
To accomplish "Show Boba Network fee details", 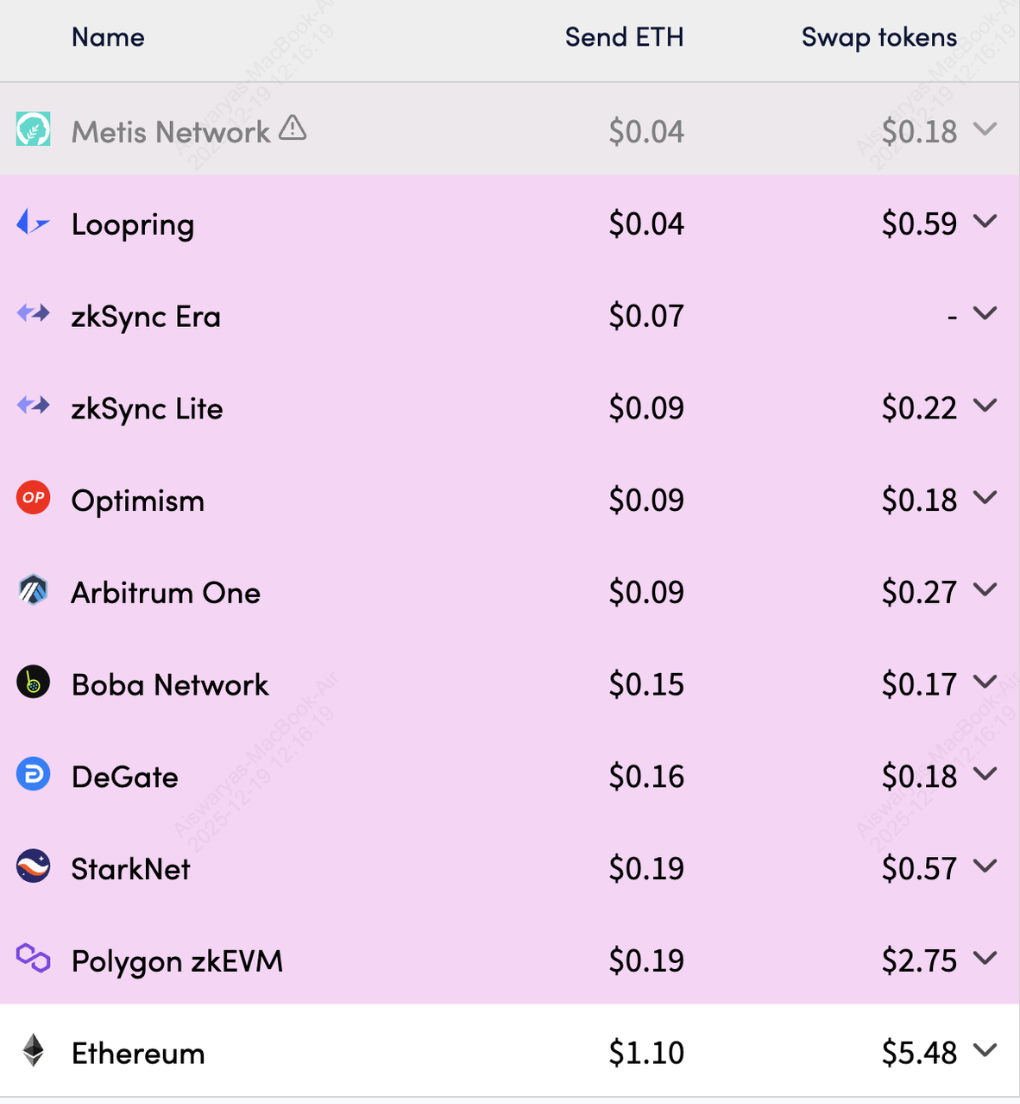I will pyautogui.click(x=985, y=683).
